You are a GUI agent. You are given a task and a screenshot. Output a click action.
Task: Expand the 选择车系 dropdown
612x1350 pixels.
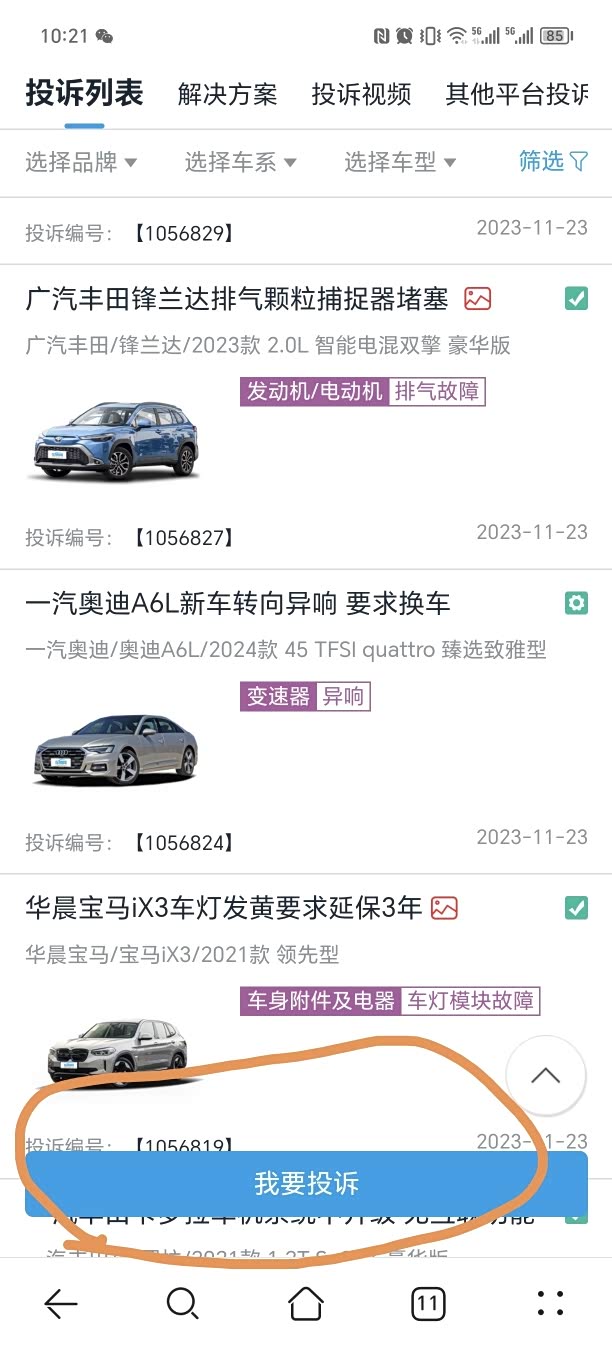pos(241,162)
